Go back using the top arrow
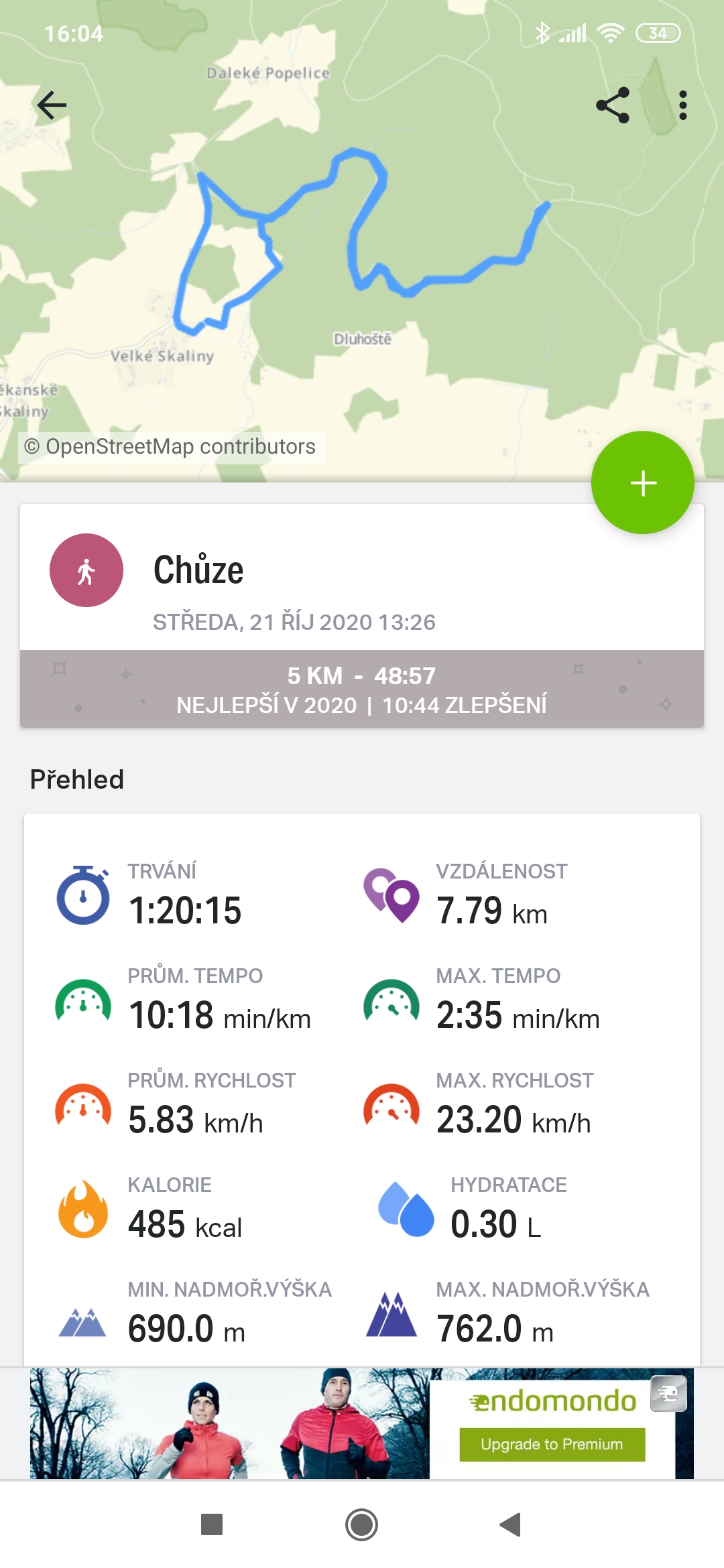 click(x=52, y=105)
